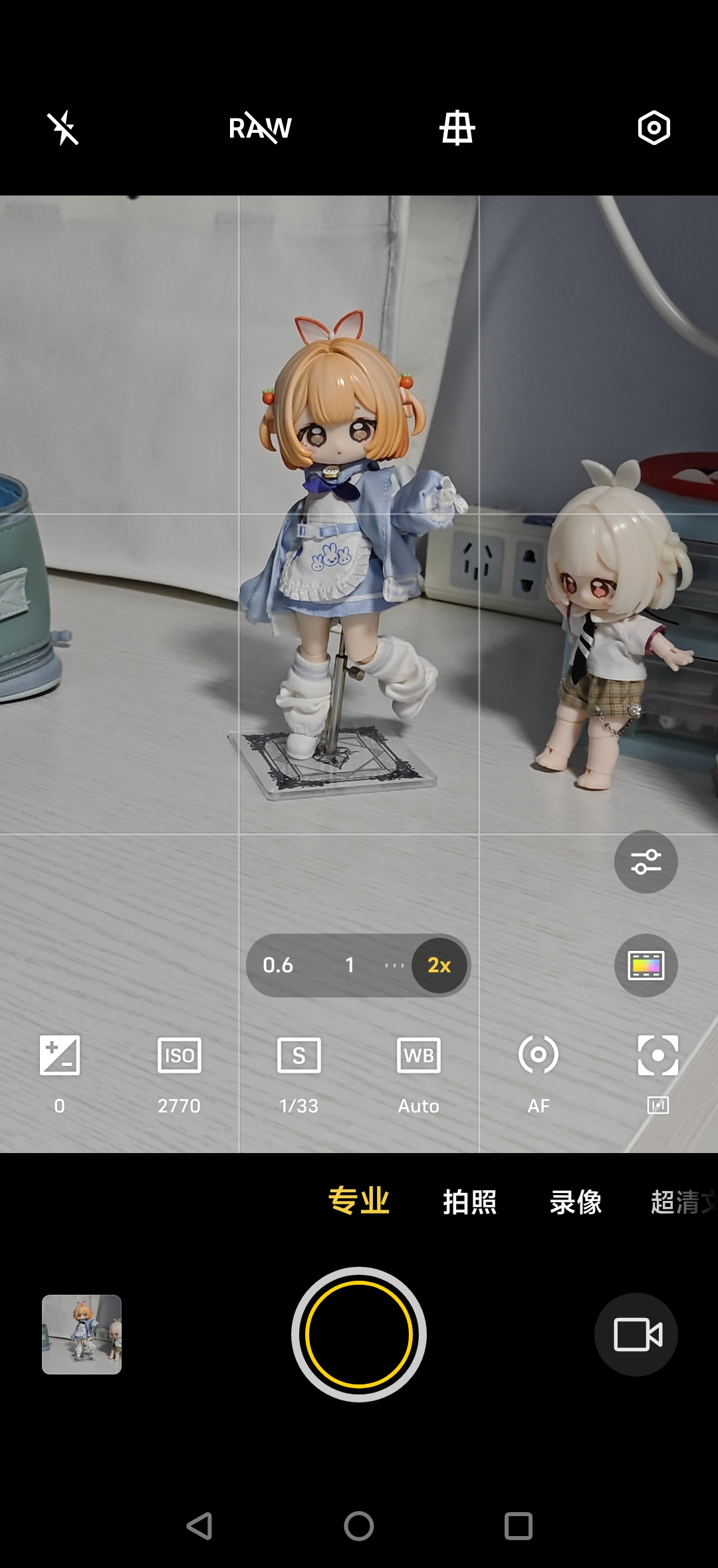Open the adjustment sliders panel
Viewport: 718px width, 1568px height.
click(x=646, y=862)
